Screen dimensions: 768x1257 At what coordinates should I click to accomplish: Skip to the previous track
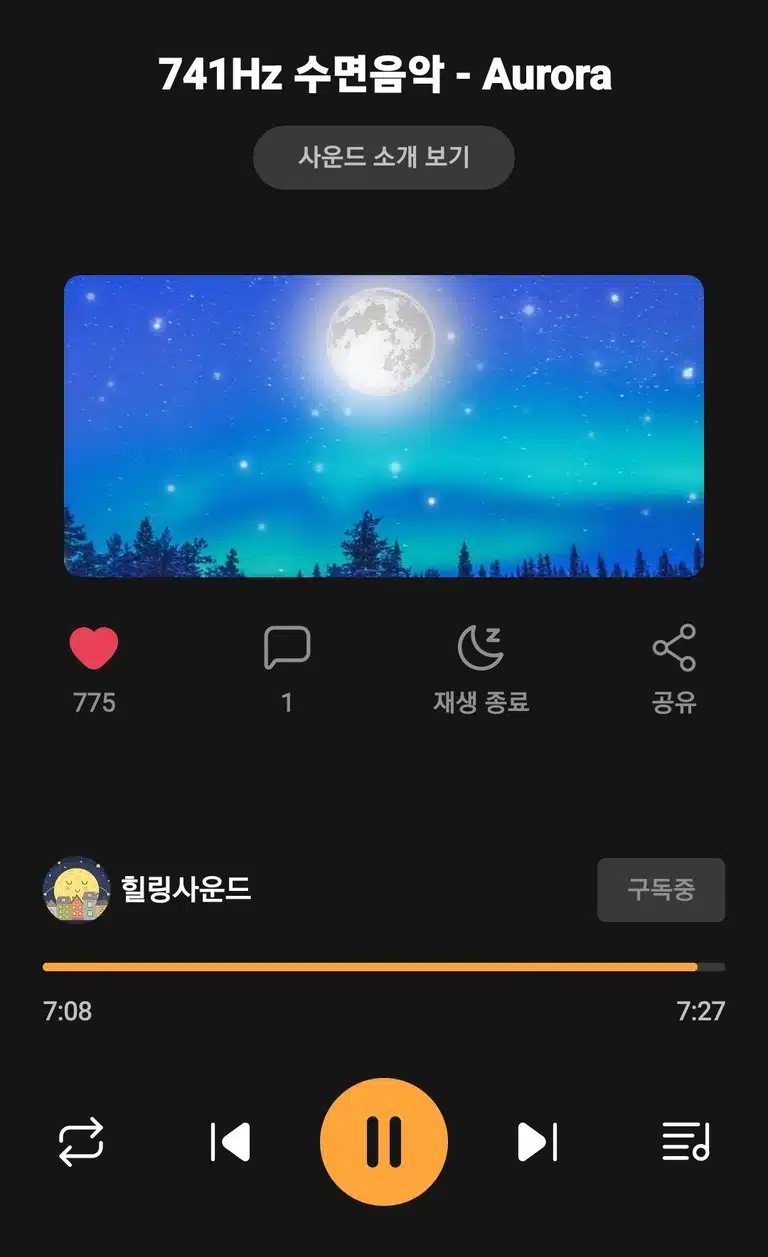[x=230, y=1142]
